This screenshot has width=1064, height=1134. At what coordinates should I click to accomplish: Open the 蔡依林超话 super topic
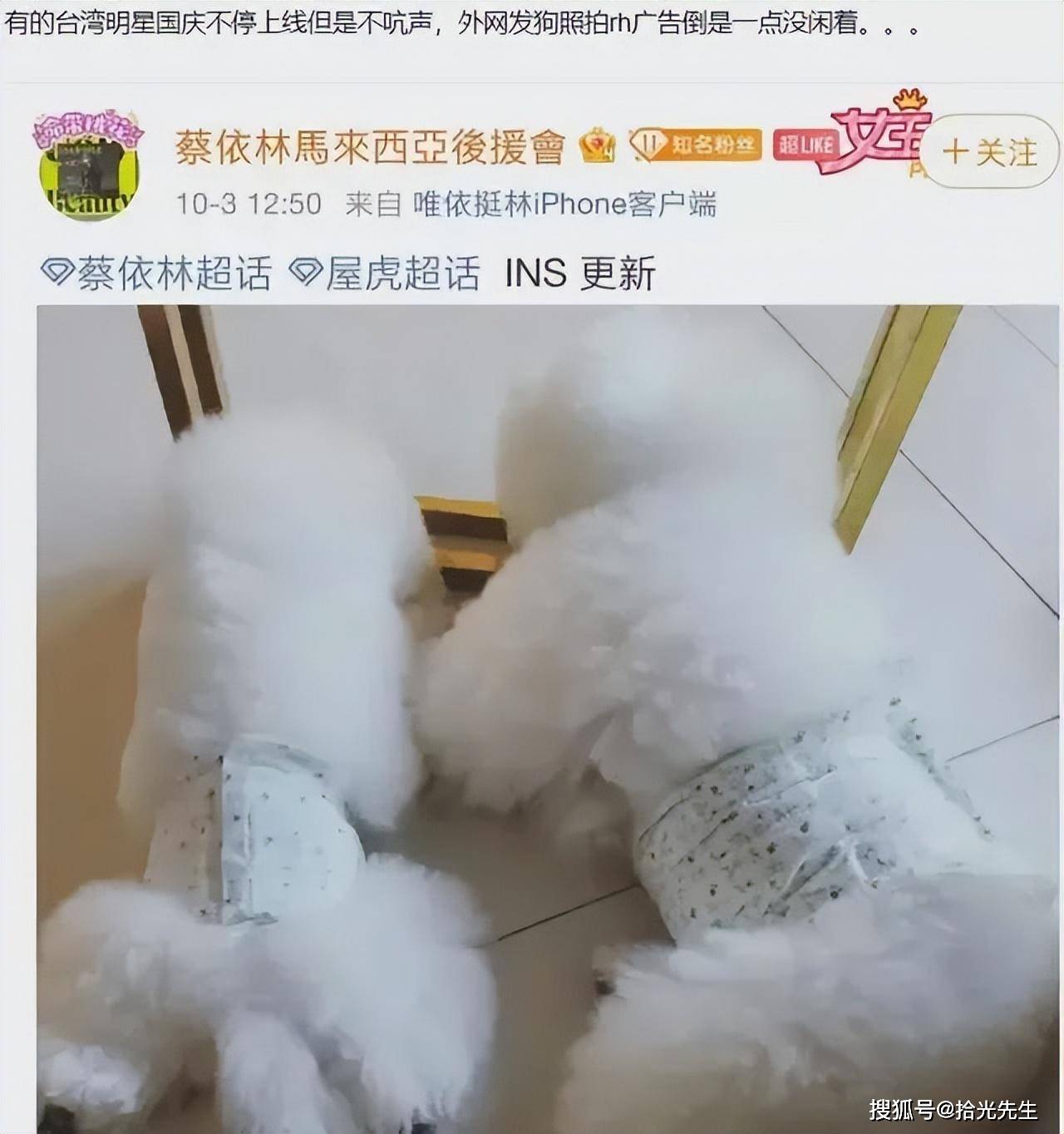[159, 274]
